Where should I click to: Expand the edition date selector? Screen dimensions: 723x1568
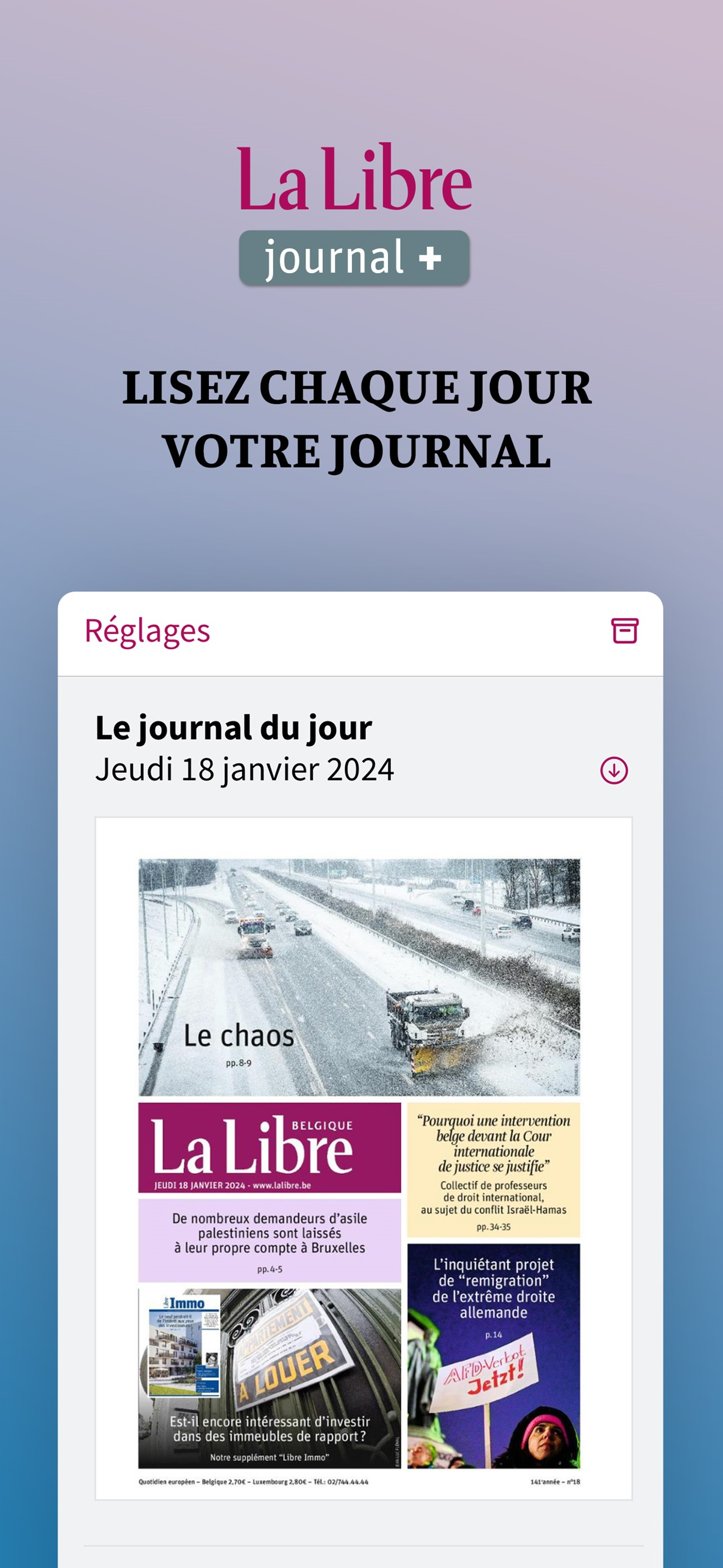pyautogui.click(x=245, y=769)
